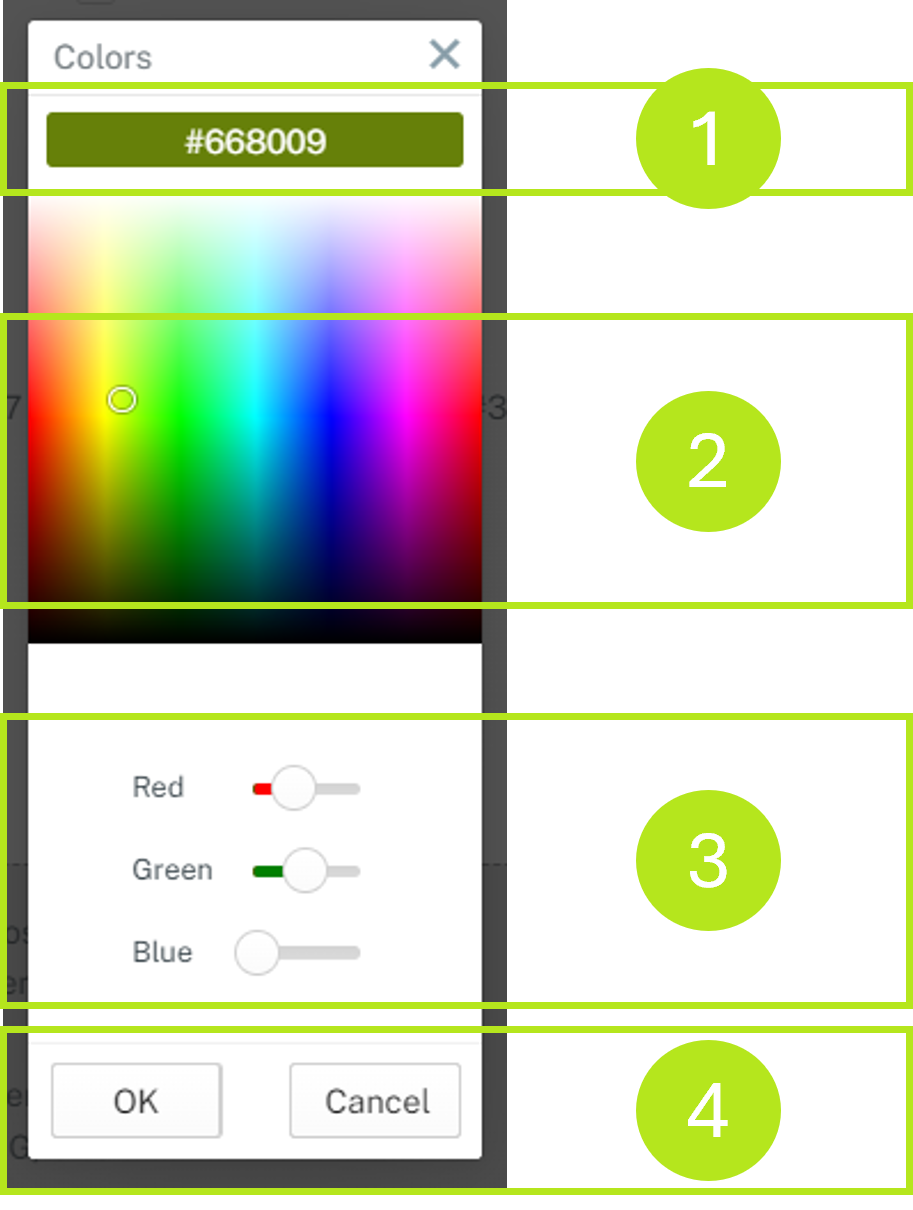This screenshot has width=913, height=1210.
Task: Adjust the Green slider
Action: pos(305,871)
